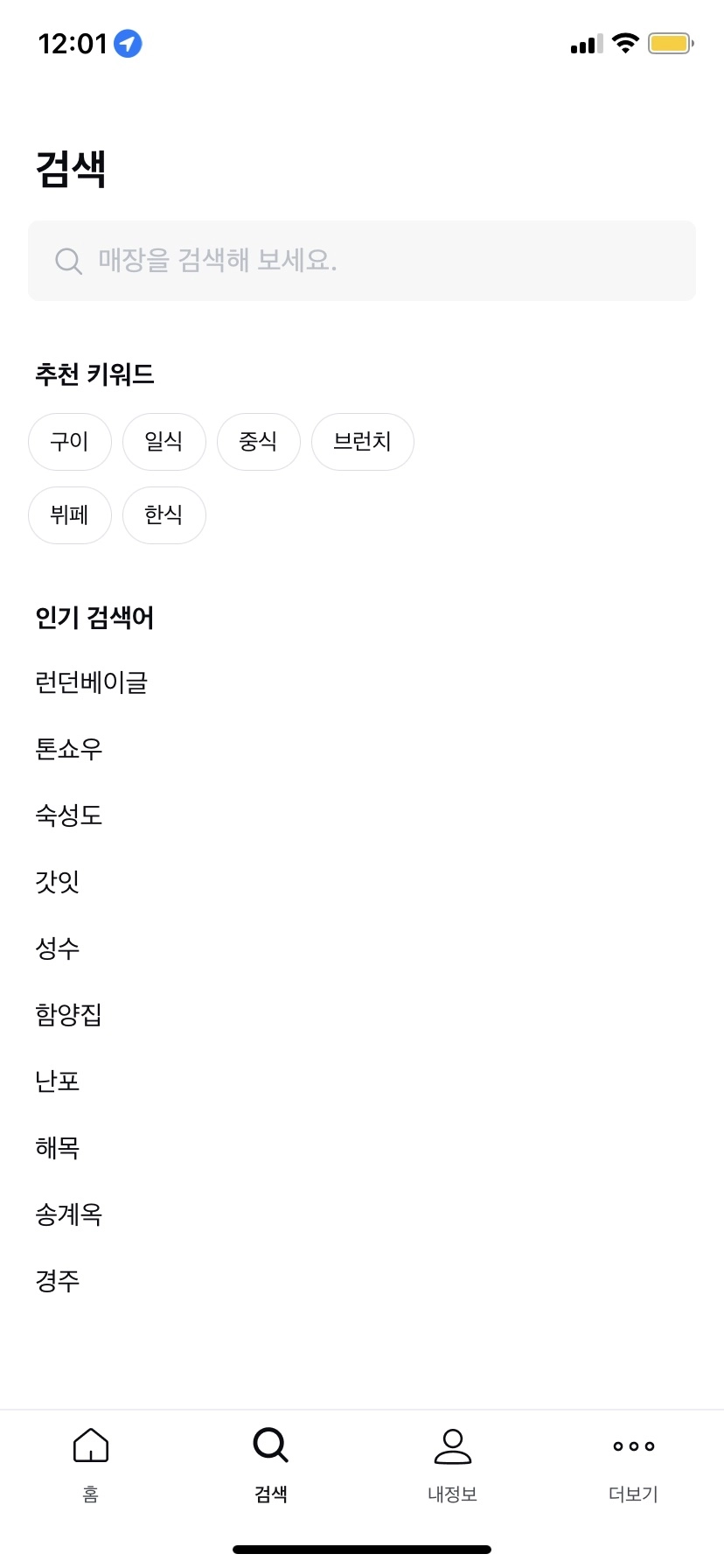This screenshot has height=1568, width=724.
Task: Tap popular search term 난포
Action: pos(58,1081)
